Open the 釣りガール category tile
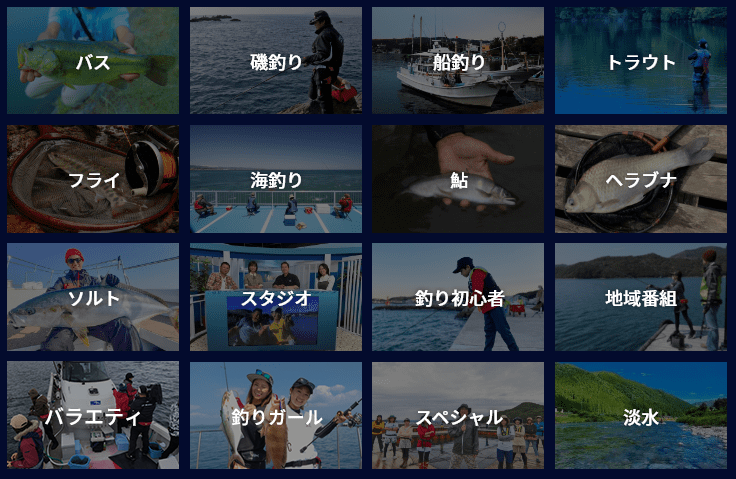This screenshot has height=479, width=736. pyautogui.click(x=276, y=415)
